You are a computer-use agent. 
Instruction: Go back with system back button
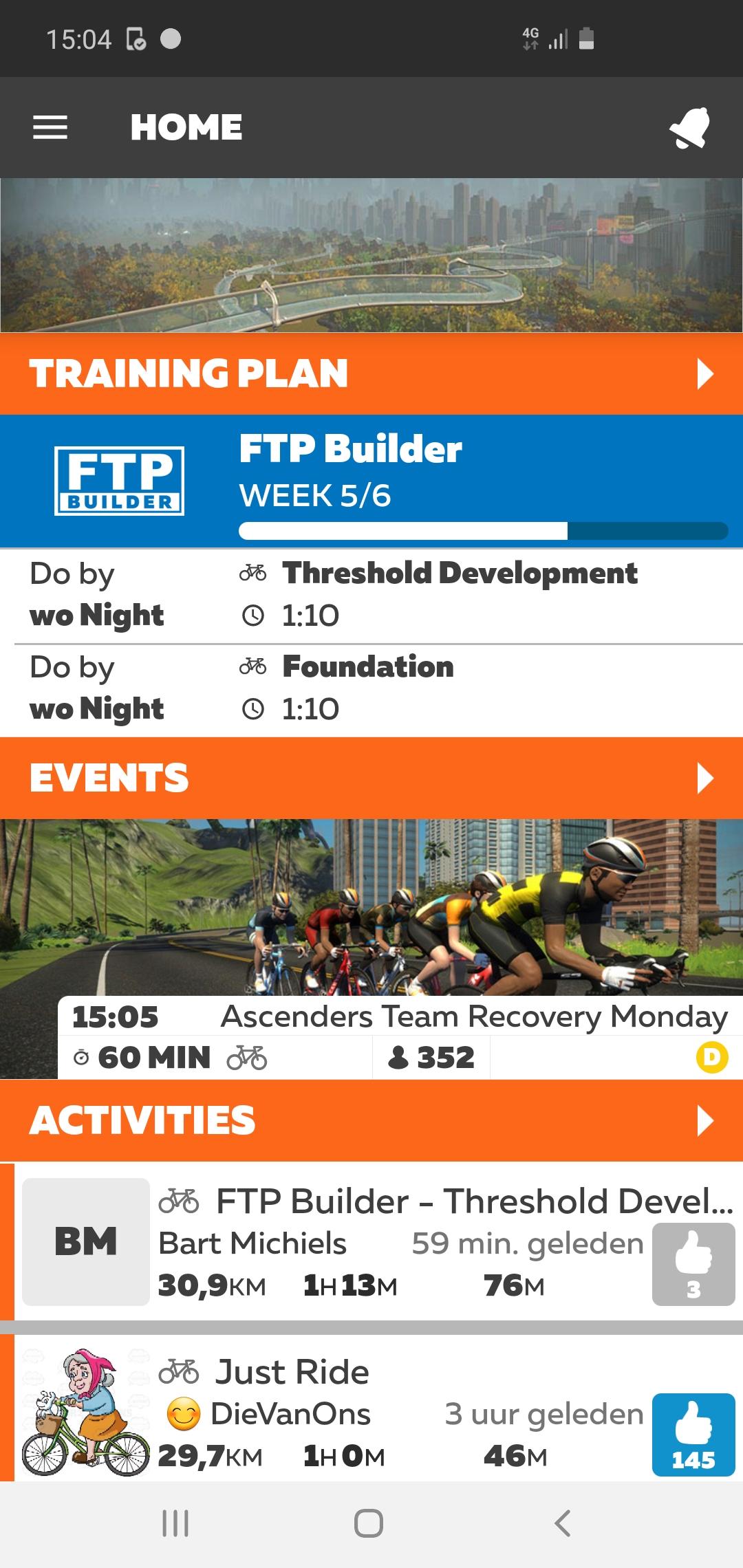[563, 1523]
